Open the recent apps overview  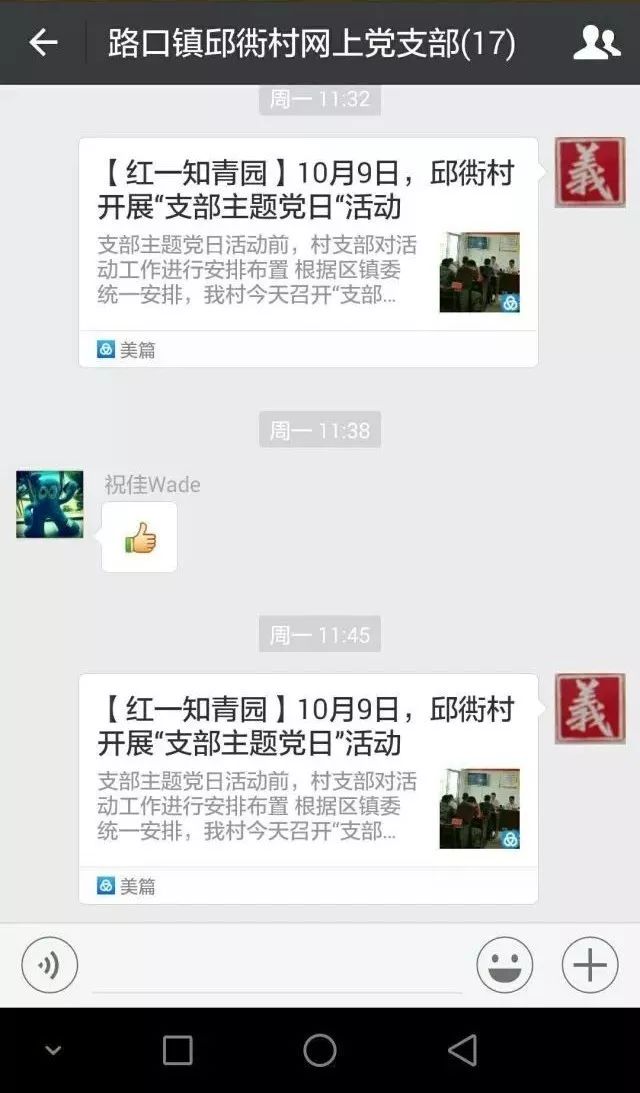tap(177, 1050)
